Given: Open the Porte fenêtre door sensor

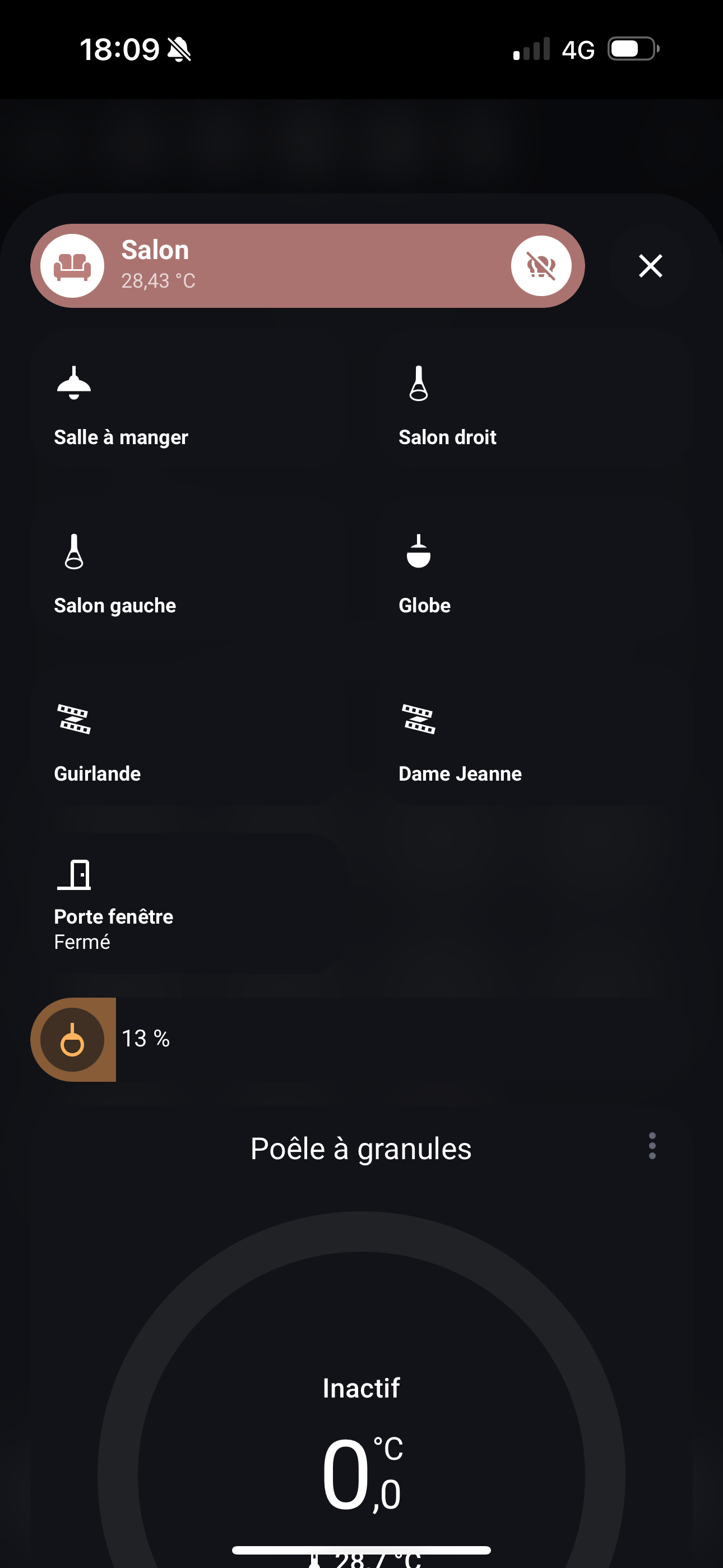Looking at the screenshot, I should pyautogui.click(x=189, y=903).
